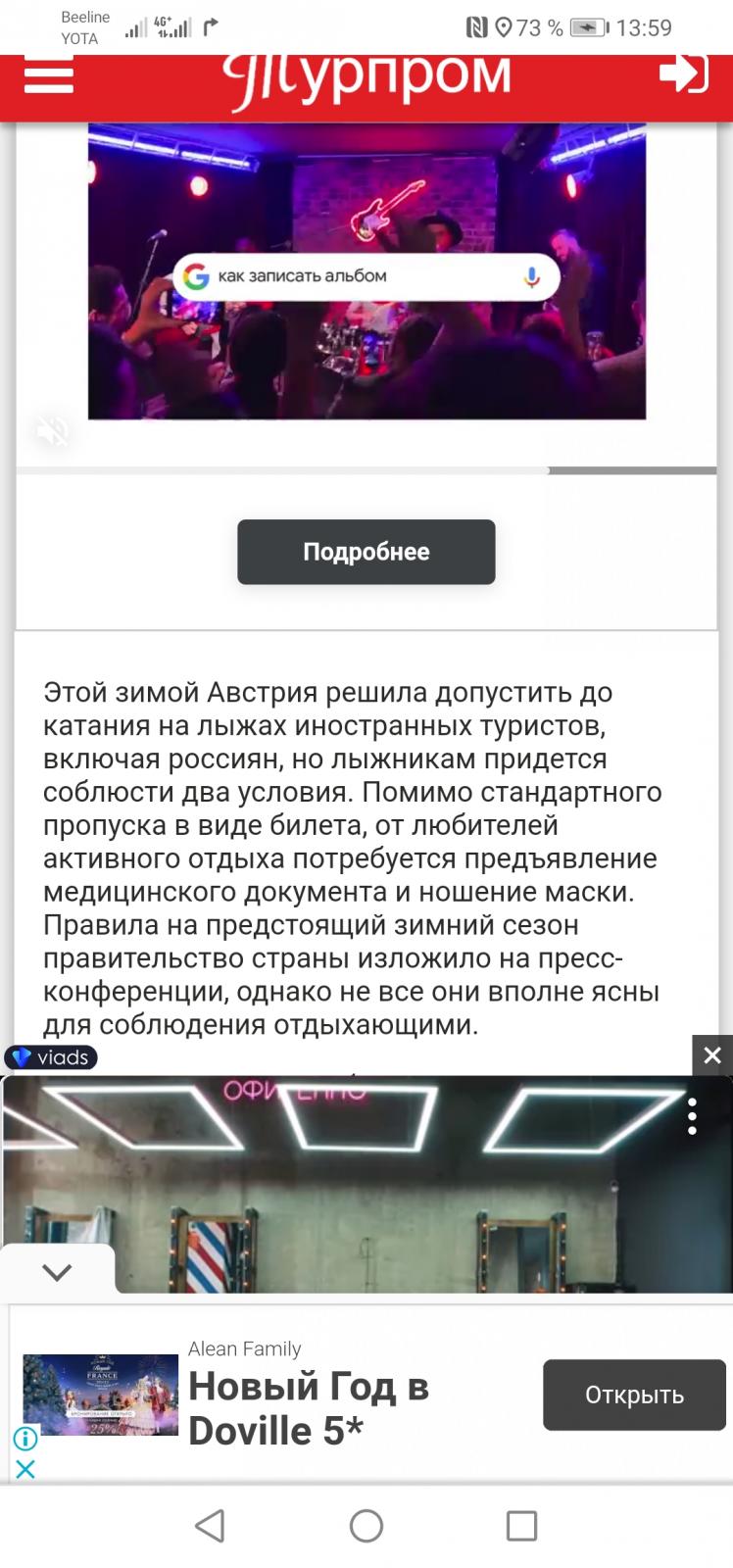733x1568 pixels.
Task: Open the viads ad options menu
Action: pos(692,1116)
